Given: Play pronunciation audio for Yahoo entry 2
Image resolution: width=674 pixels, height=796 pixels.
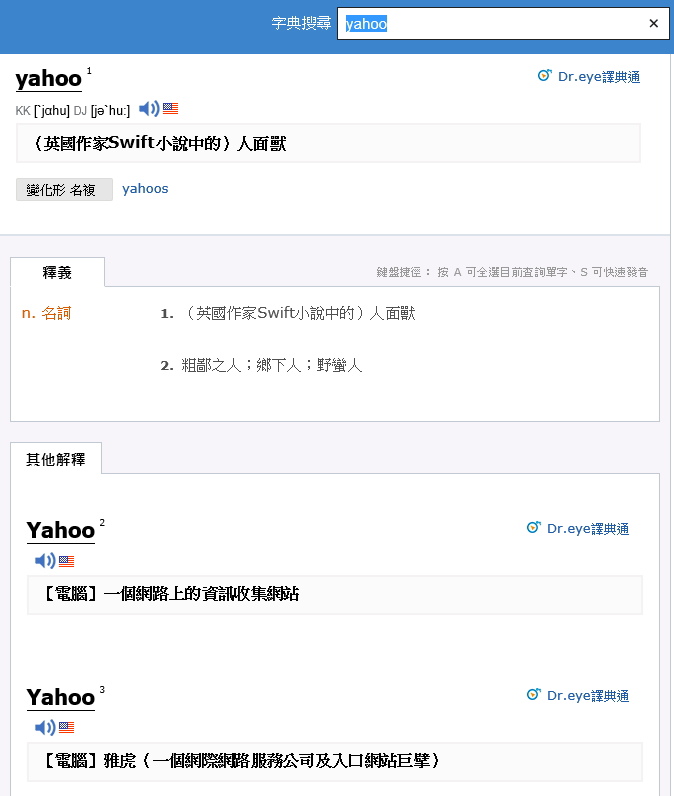Looking at the screenshot, I should tap(45, 561).
